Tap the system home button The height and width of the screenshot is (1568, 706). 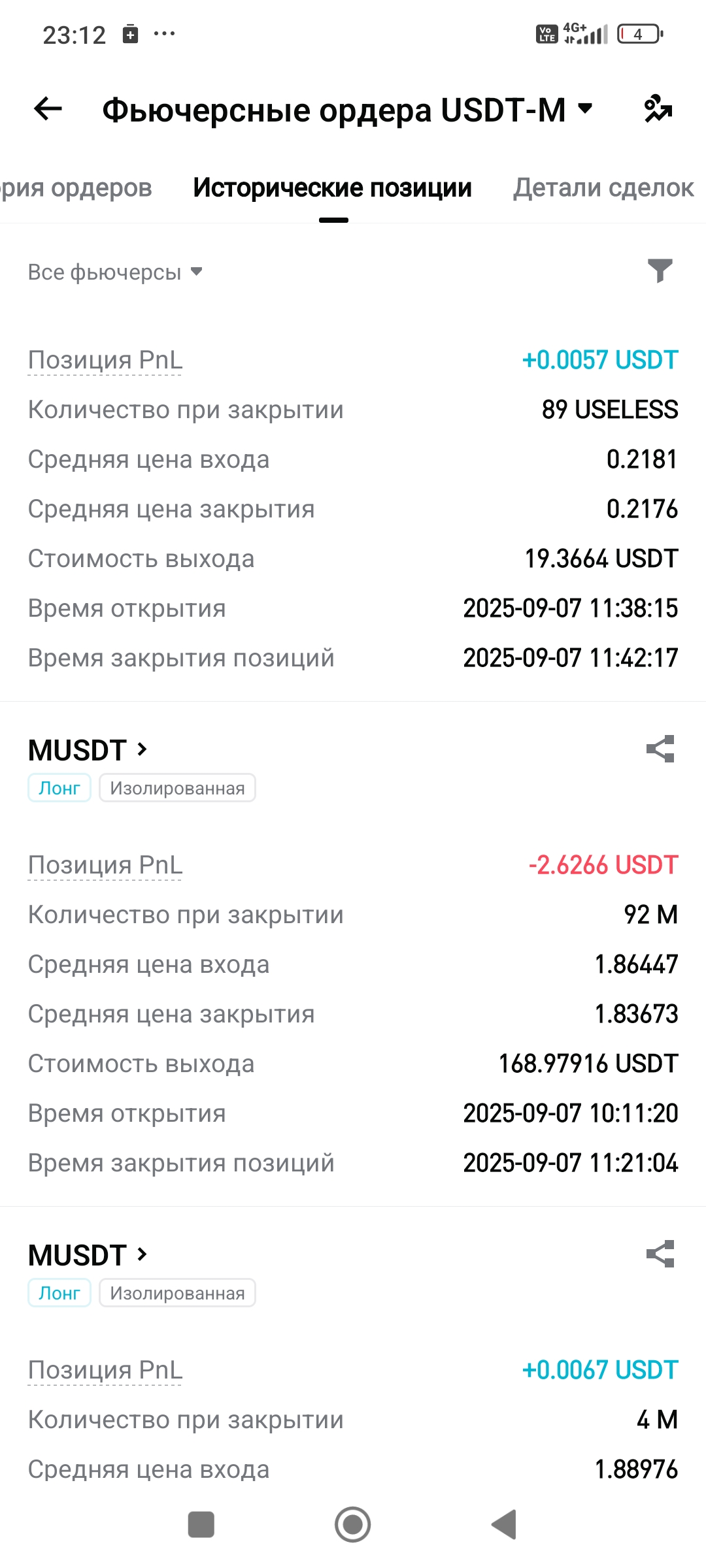[x=352, y=1524]
